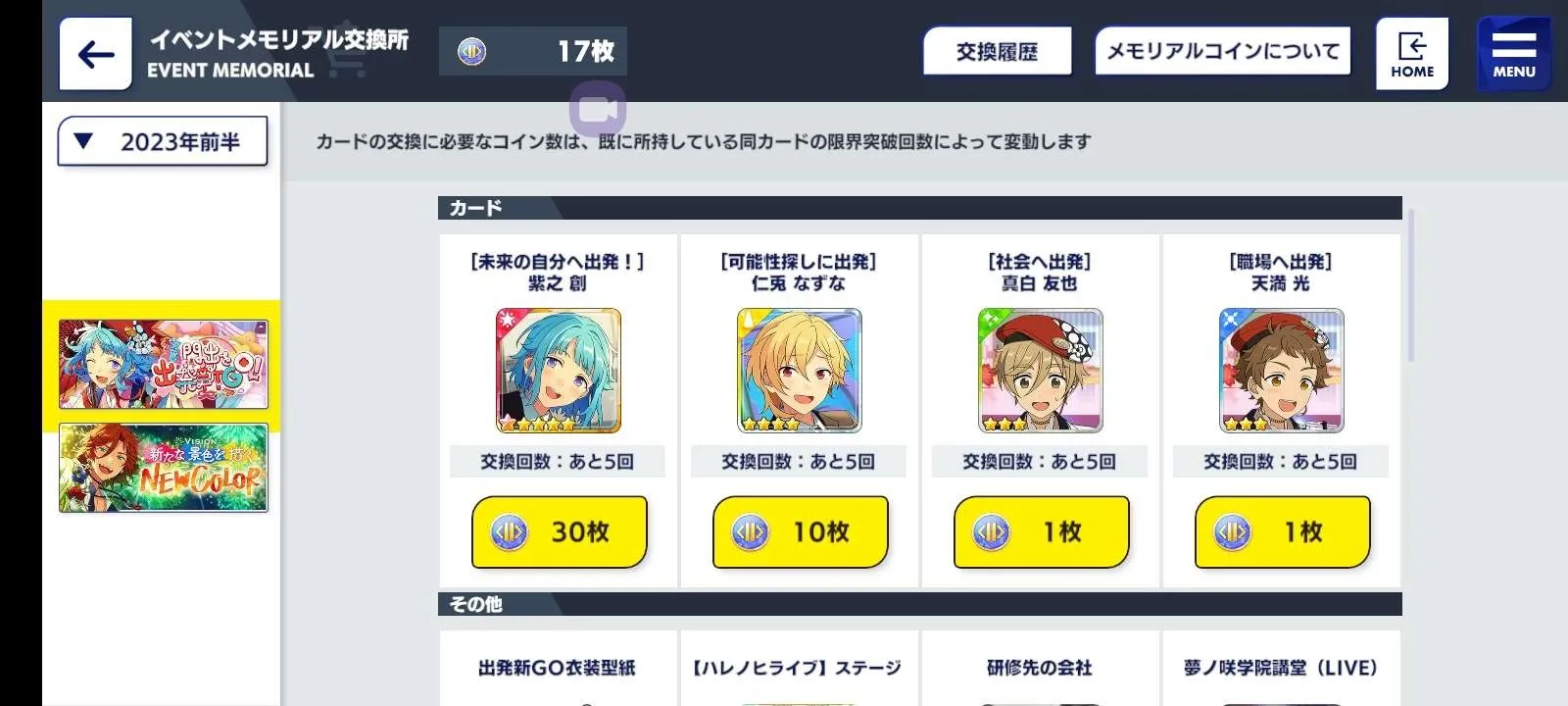The image size is (1568, 706).
Task: Open the MENU button
Action: [1513, 54]
